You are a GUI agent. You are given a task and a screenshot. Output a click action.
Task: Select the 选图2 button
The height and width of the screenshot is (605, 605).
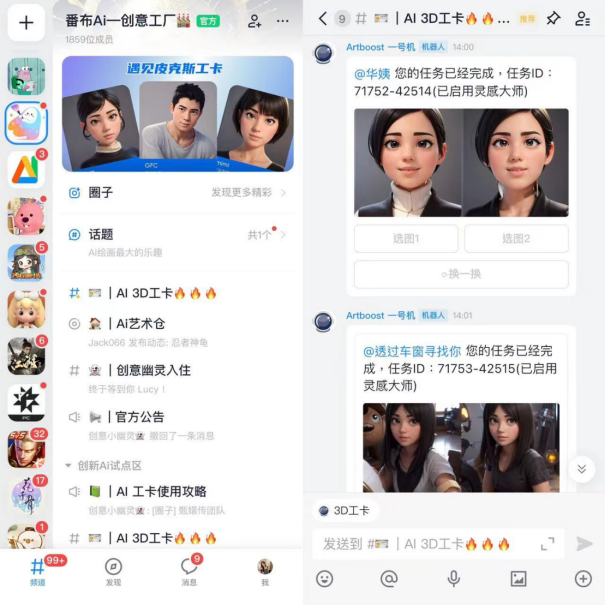[x=516, y=238]
